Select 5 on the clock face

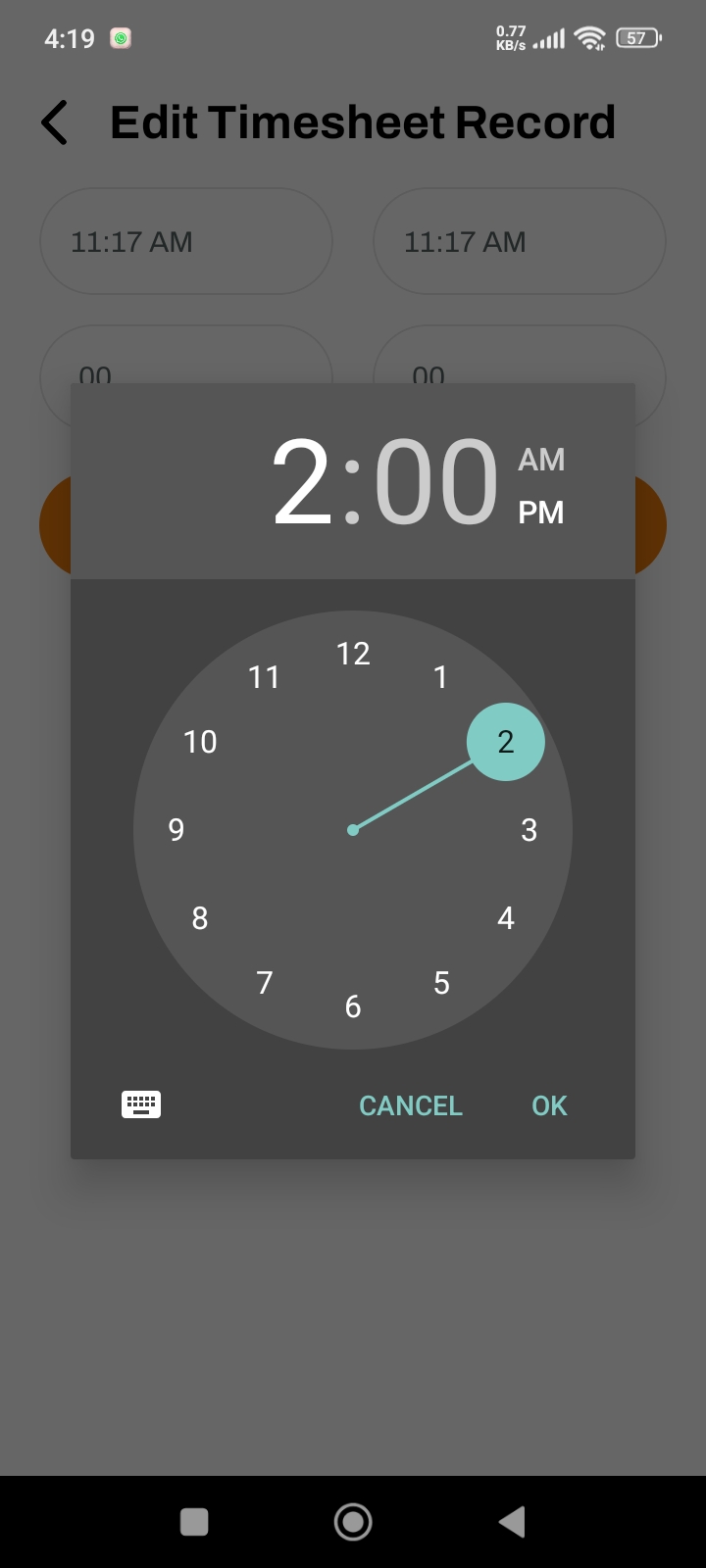point(441,983)
